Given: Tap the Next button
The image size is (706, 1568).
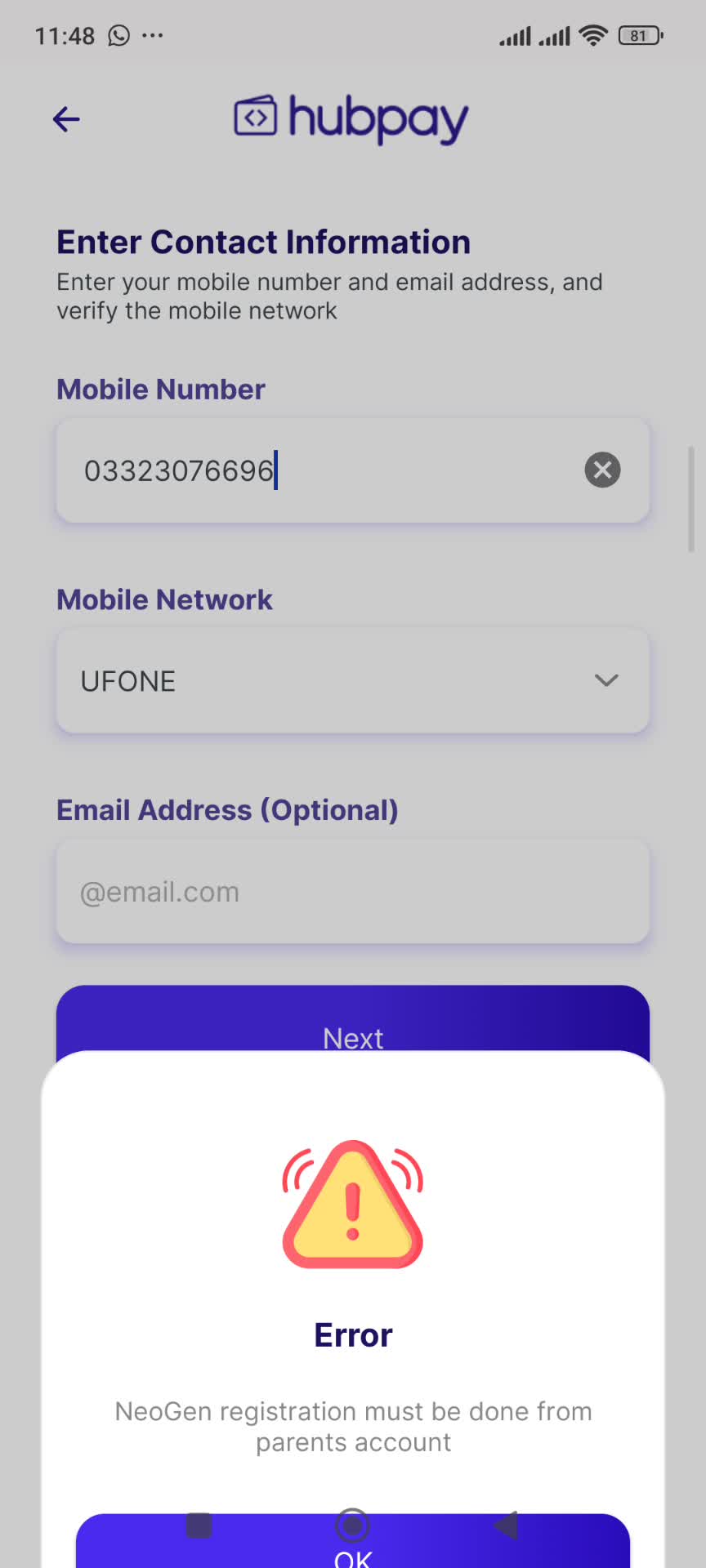Looking at the screenshot, I should point(353,1019).
